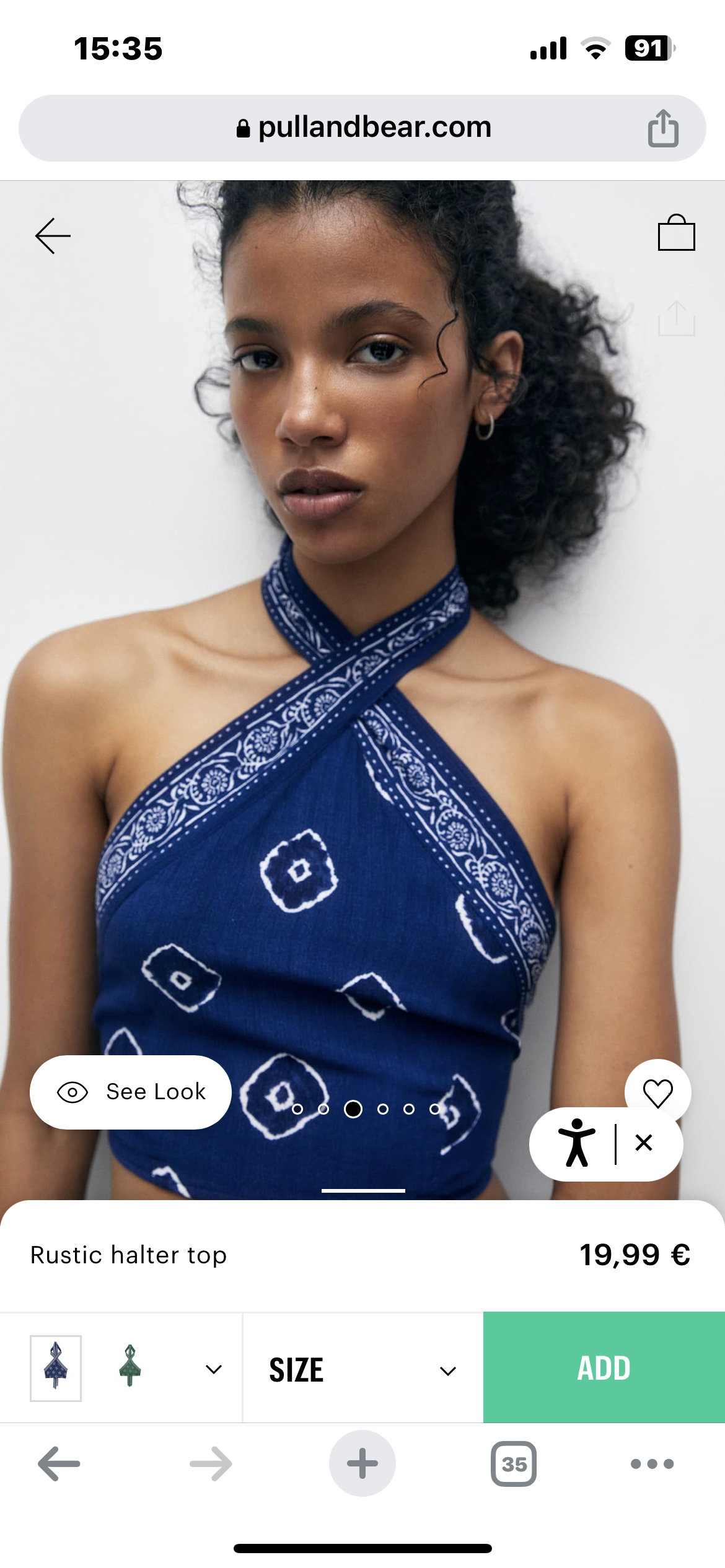Expand the color options chevron
This screenshot has width=725, height=1568.
[214, 1369]
